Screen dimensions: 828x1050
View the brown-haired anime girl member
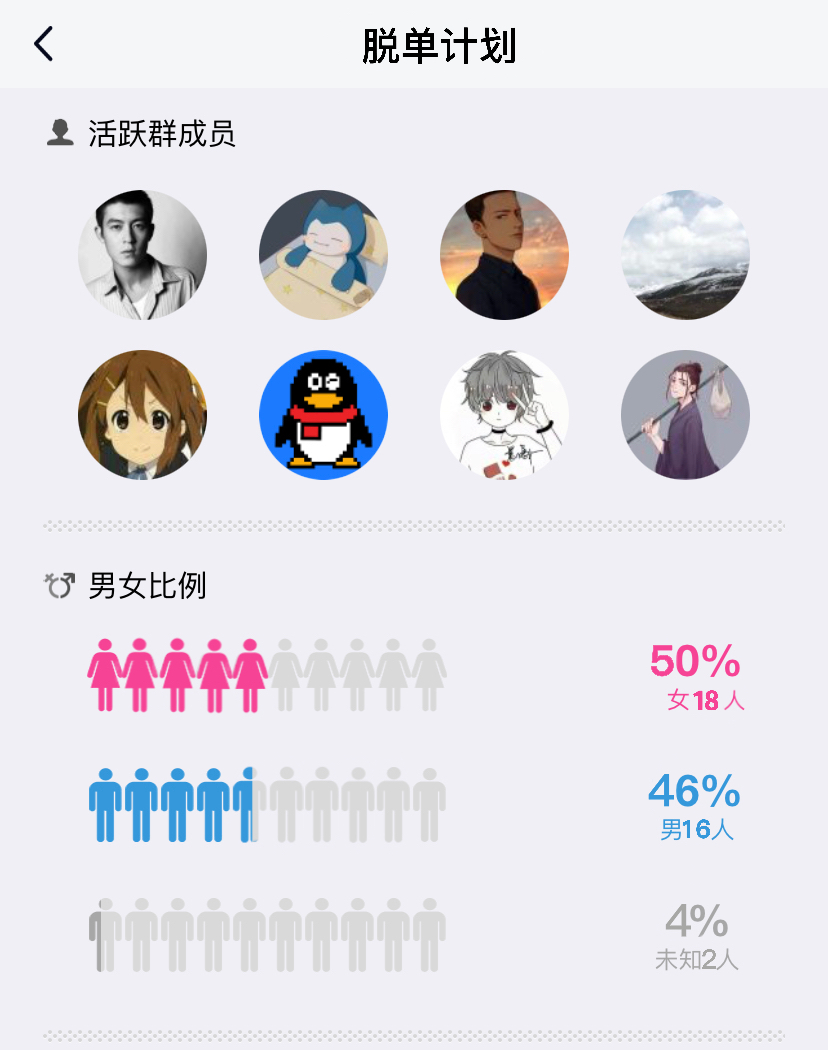(x=142, y=415)
